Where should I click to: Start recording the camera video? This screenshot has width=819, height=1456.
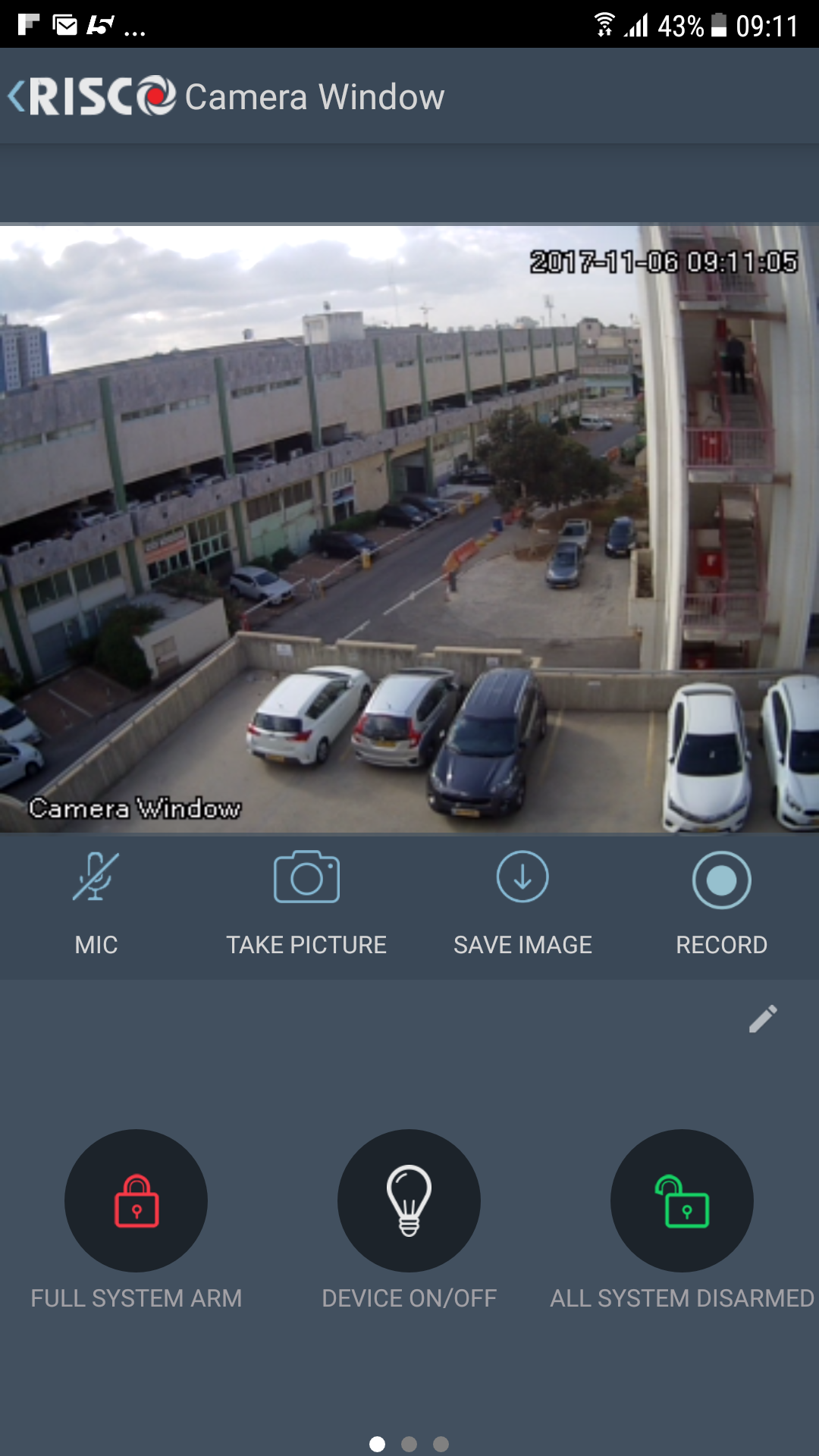click(x=721, y=904)
